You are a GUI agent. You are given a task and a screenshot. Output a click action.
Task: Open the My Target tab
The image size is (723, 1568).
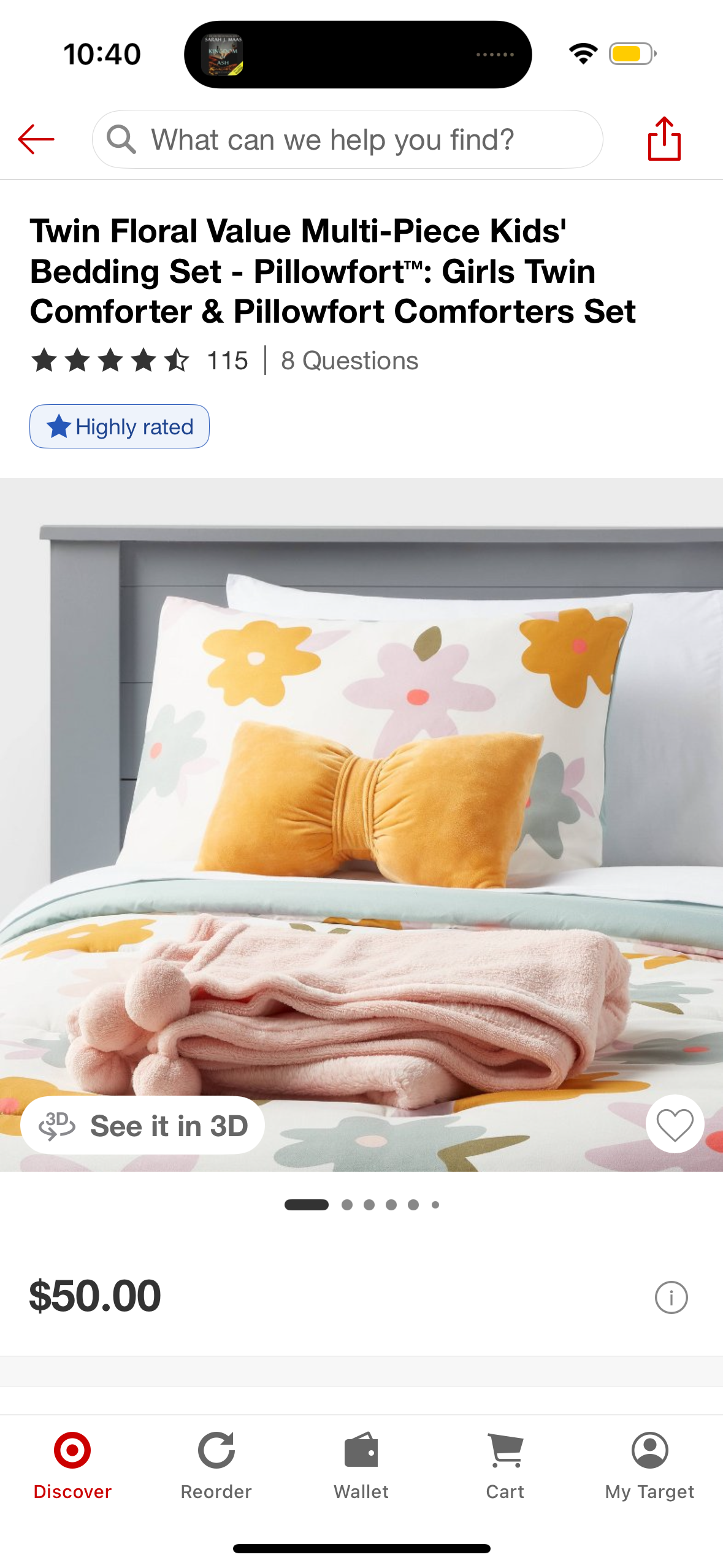[x=649, y=1466]
